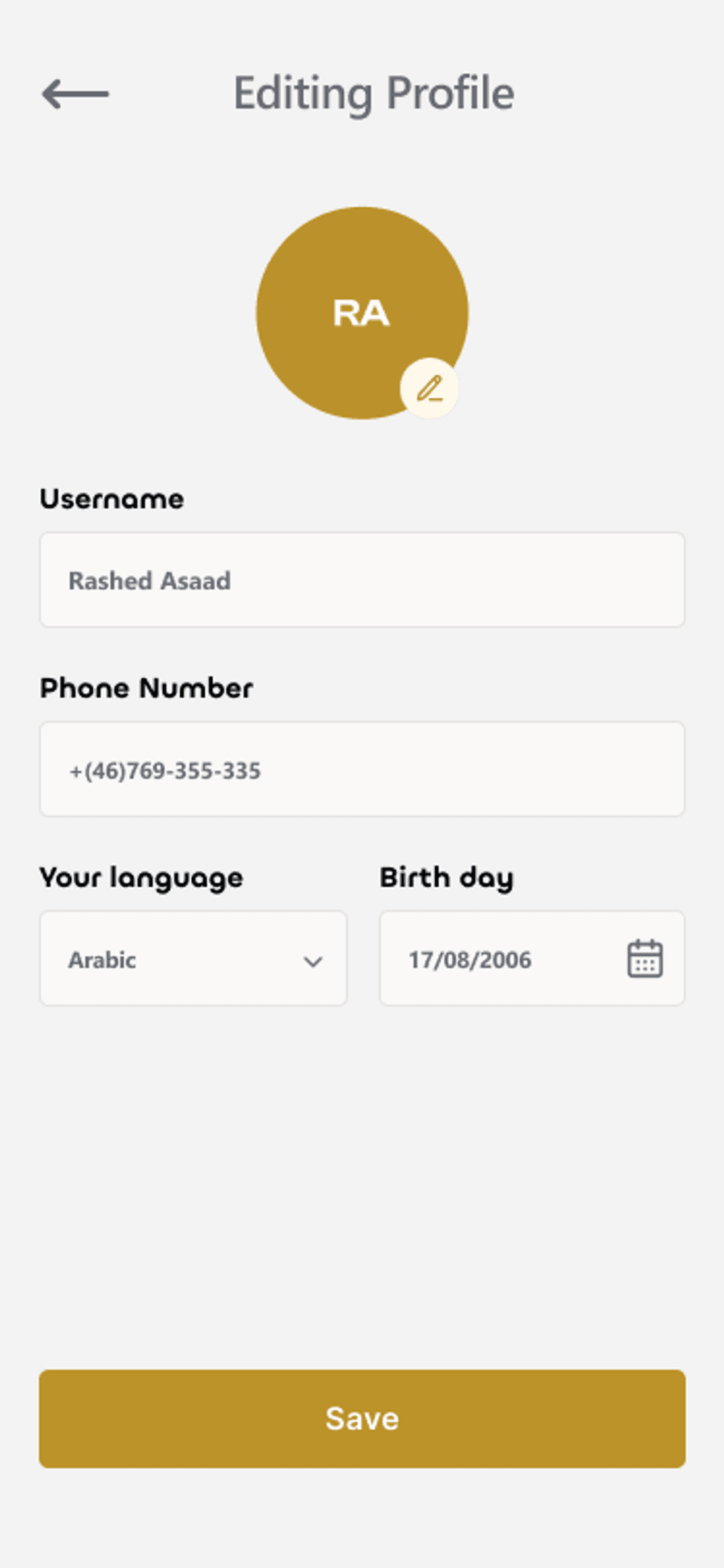Edit the Phone Number field
Image resolution: width=724 pixels, height=1568 pixels.
pyautogui.click(x=362, y=769)
